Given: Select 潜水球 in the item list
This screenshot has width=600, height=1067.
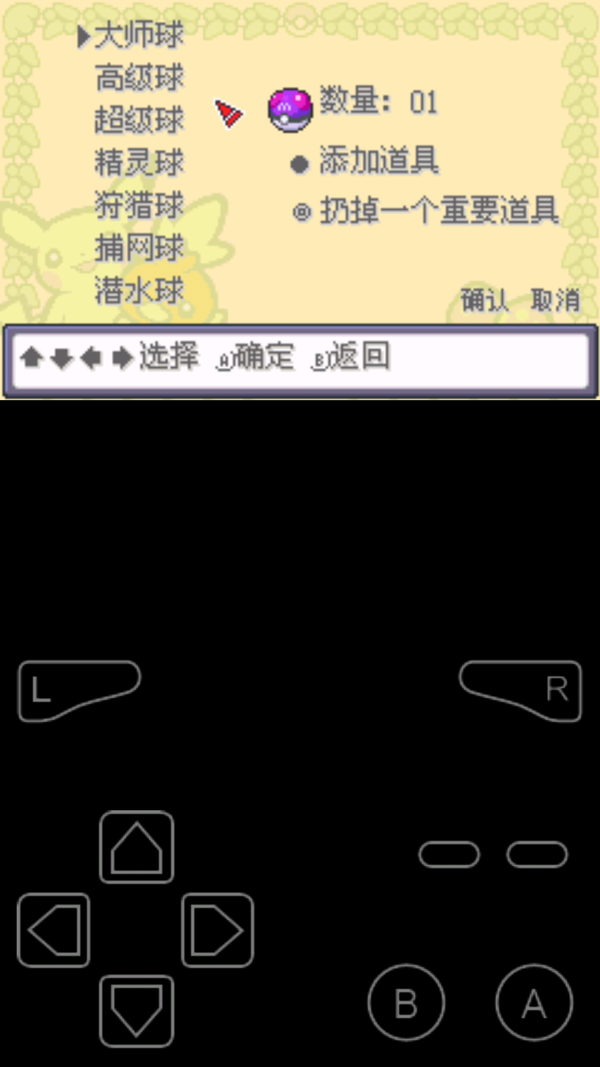Looking at the screenshot, I should (139, 290).
